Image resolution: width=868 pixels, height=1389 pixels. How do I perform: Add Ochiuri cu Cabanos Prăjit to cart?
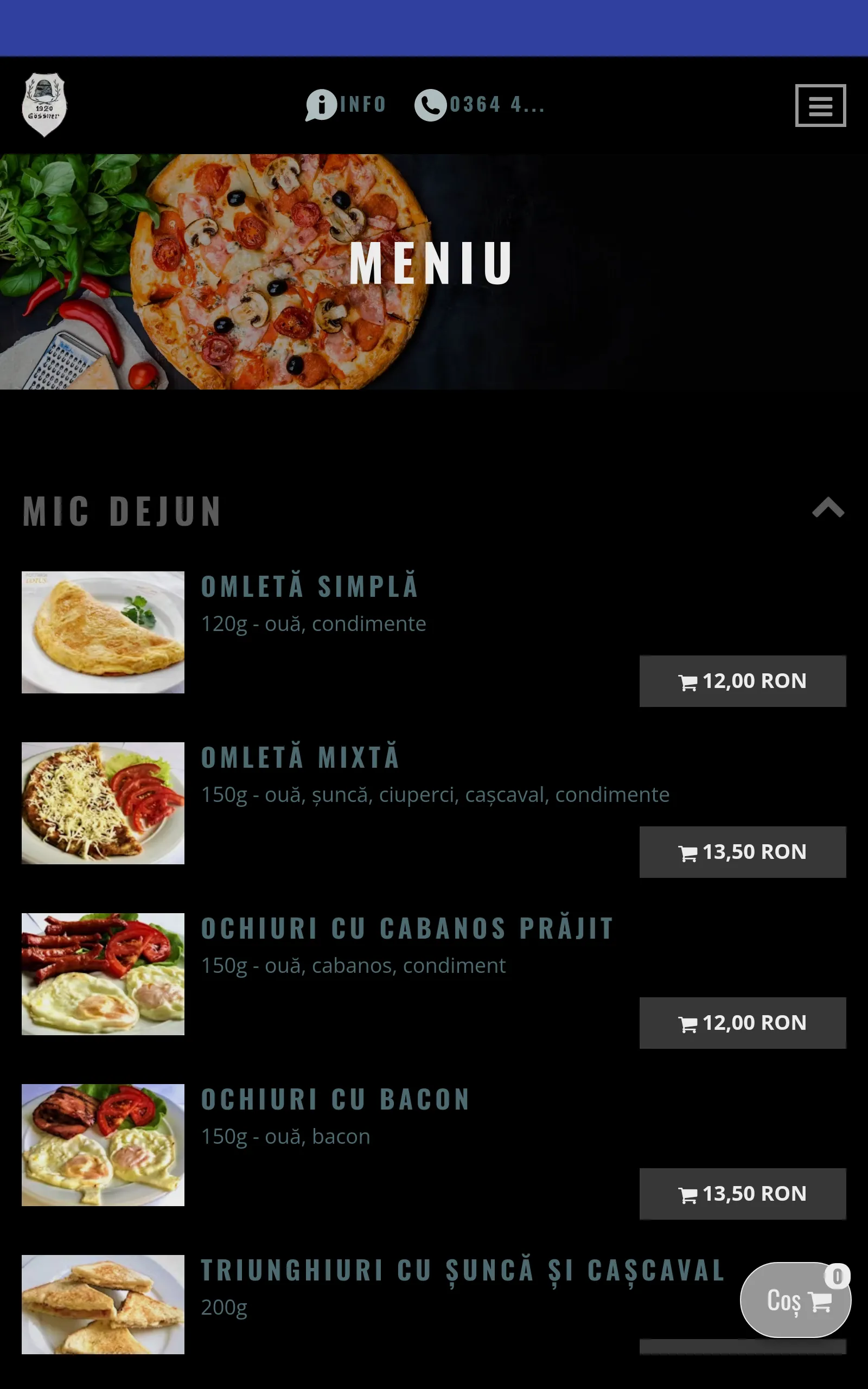tap(742, 1023)
